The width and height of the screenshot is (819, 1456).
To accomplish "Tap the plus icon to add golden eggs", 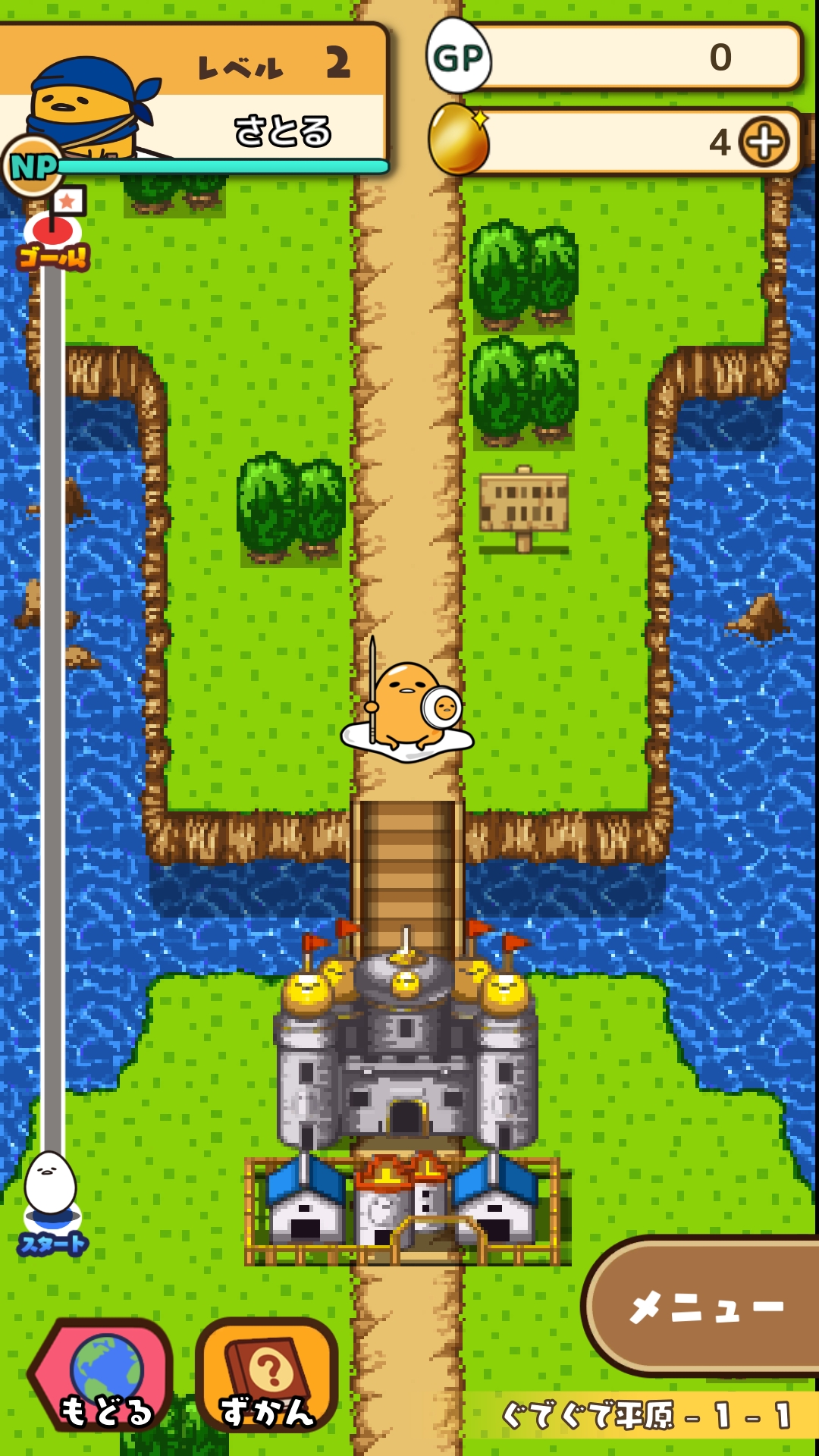I will pyautogui.click(x=764, y=143).
